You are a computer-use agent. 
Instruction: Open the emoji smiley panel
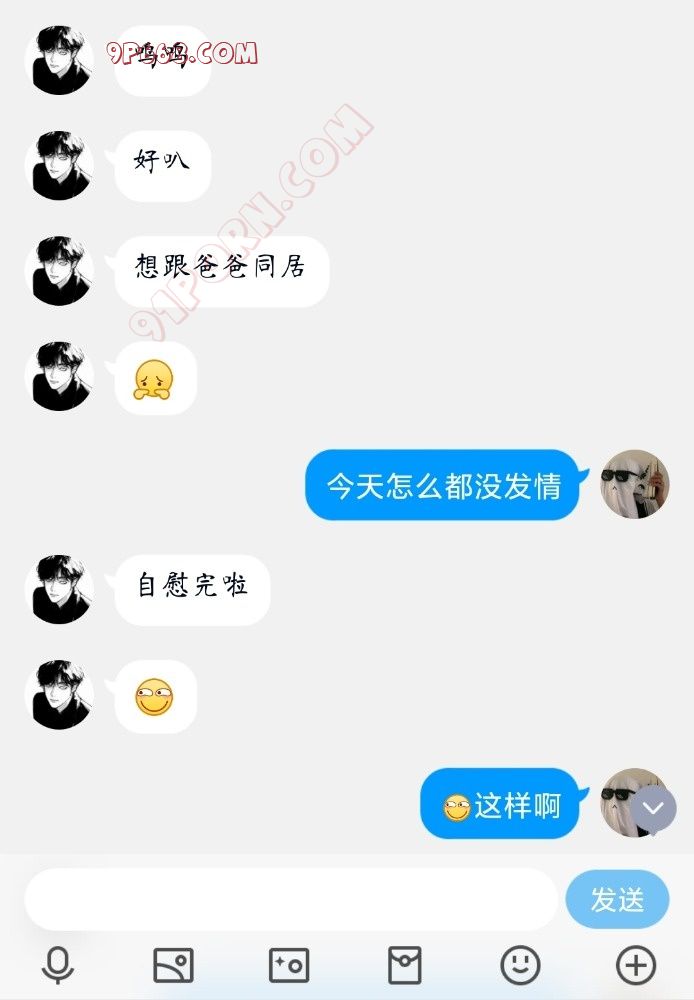(x=520, y=965)
